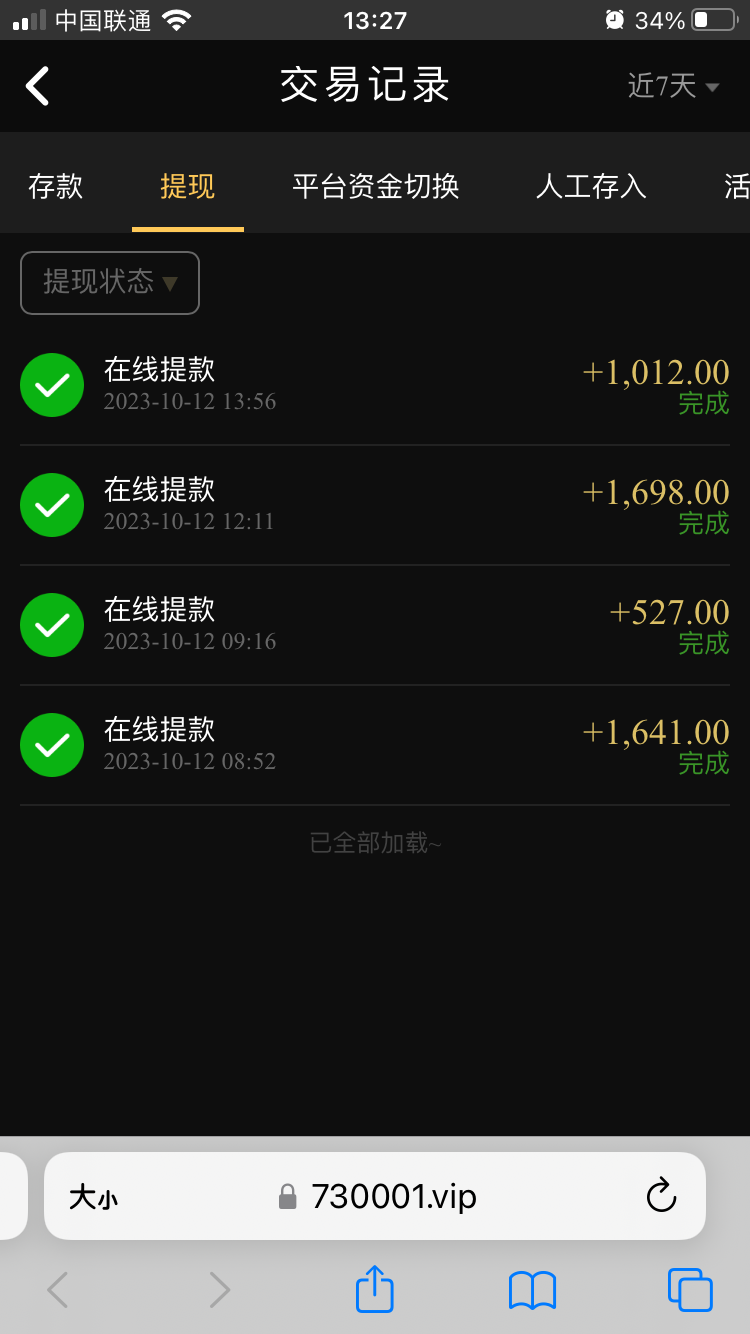Show all open Safari tabs
This screenshot has width=750, height=1334.
pos(690,1290)
